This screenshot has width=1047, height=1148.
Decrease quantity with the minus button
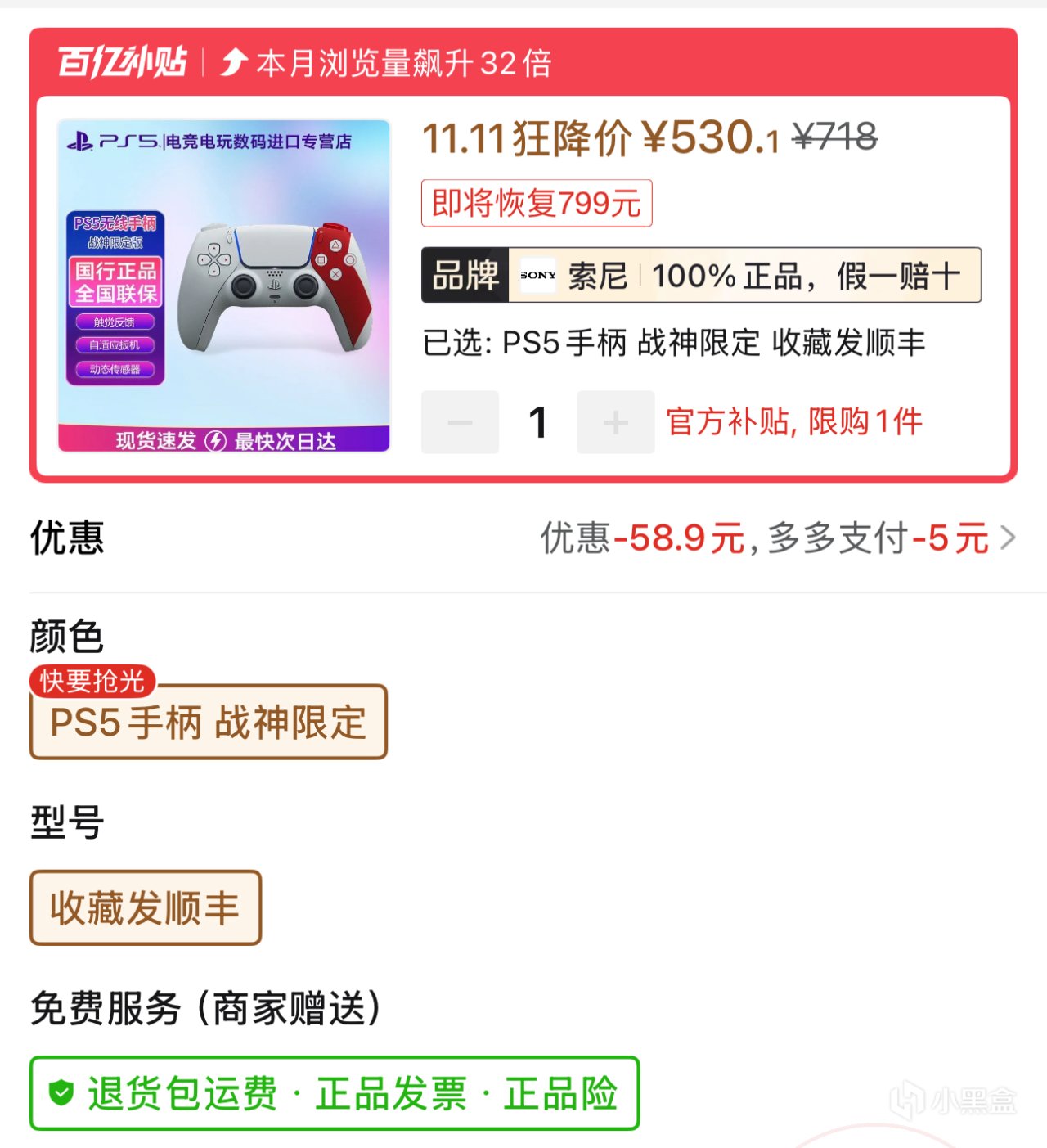tap(460, 422)
